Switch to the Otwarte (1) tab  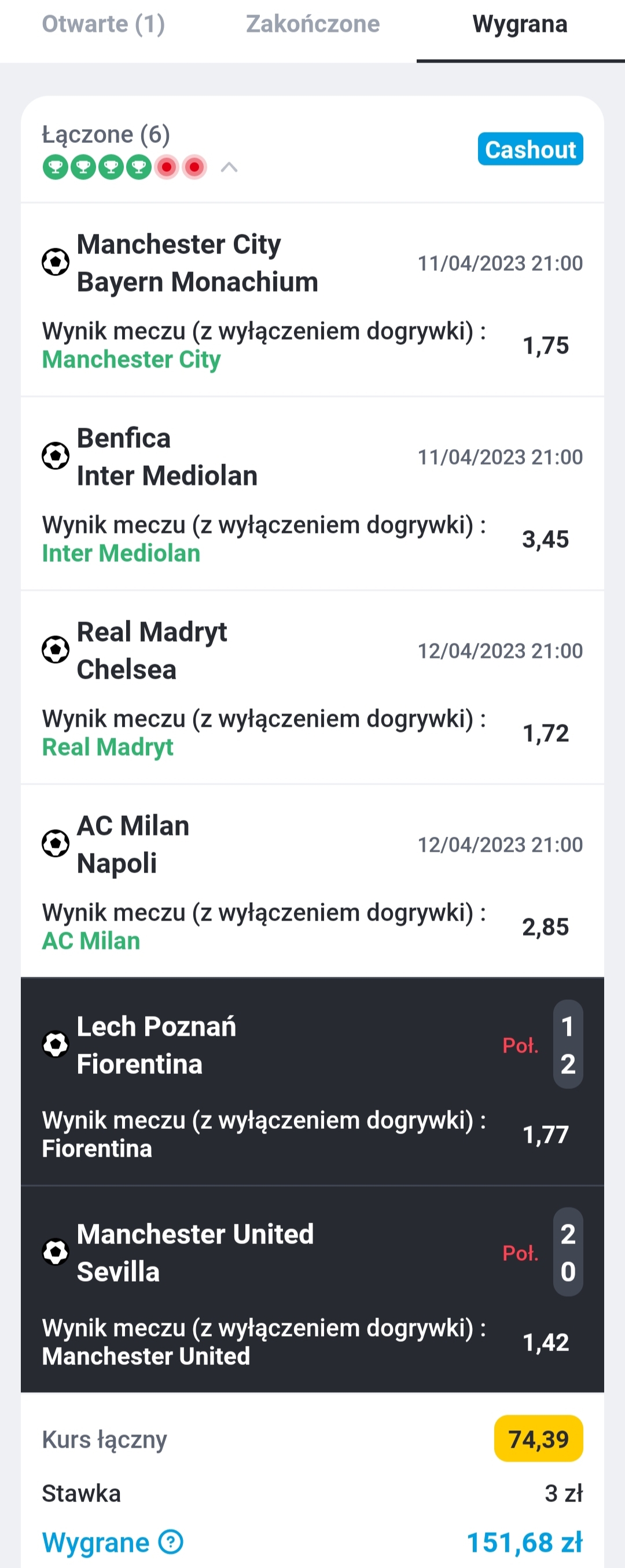tap(104, 24)
